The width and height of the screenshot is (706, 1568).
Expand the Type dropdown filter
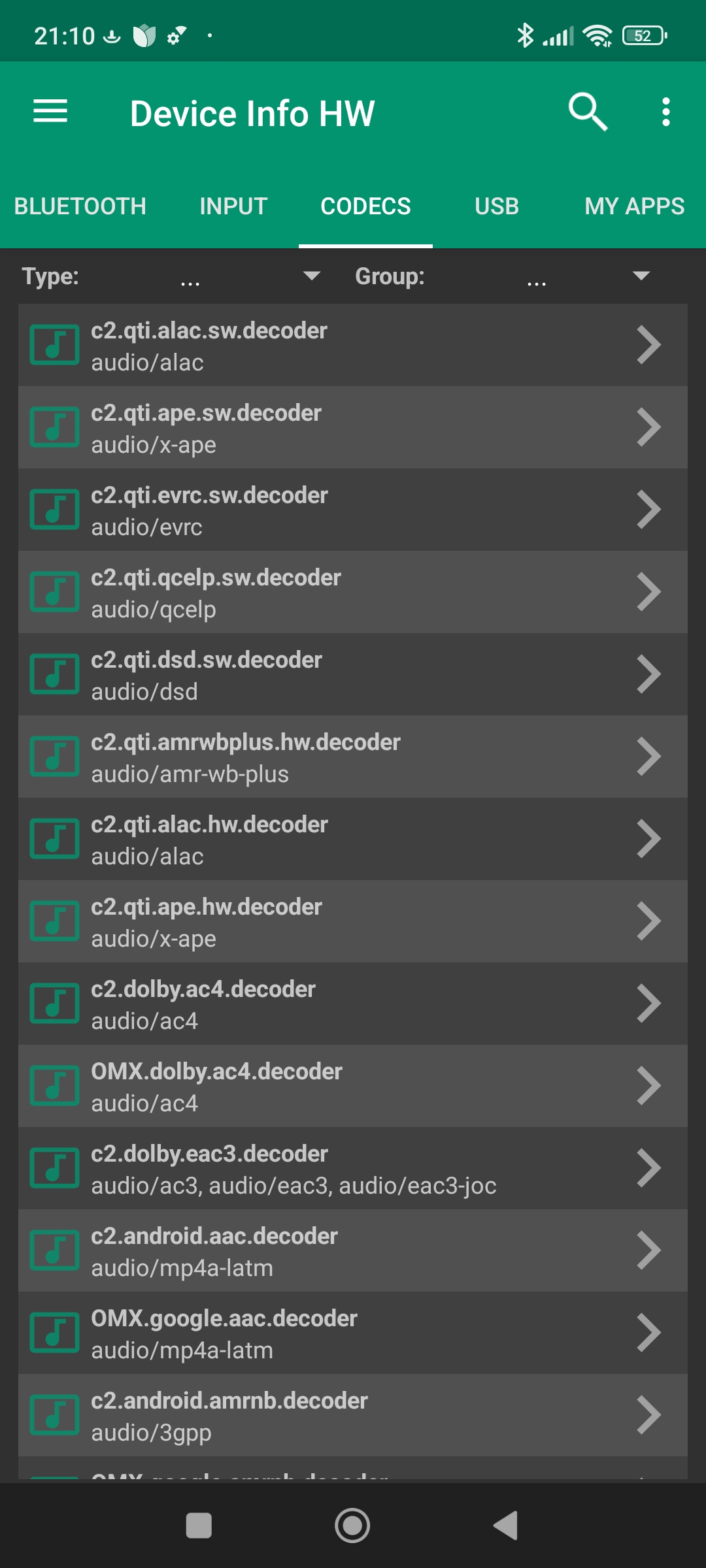tap(248, 276)
